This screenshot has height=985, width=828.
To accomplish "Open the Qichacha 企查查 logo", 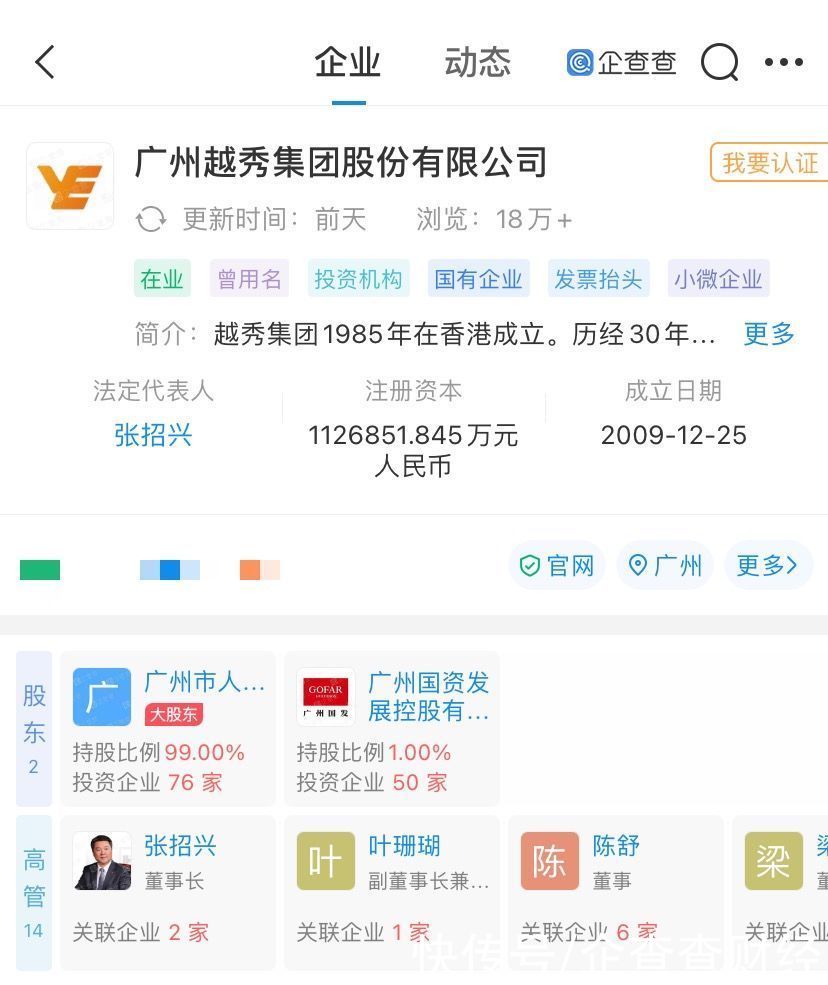I will 621,61.
